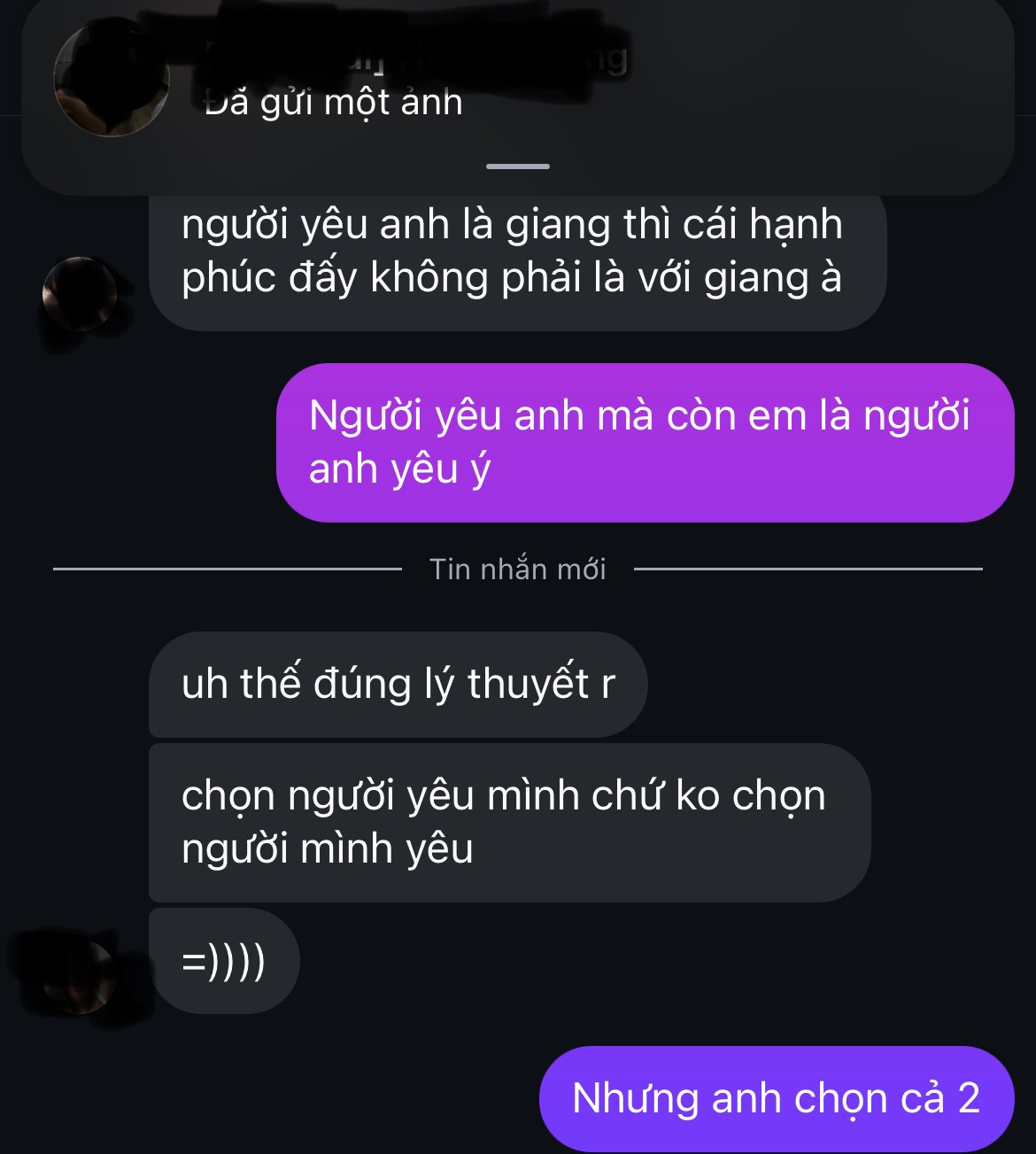The image size is (1036, 1154).
Task: Open sender's avatar beside the "giang à" message
Action: [81, 294]
